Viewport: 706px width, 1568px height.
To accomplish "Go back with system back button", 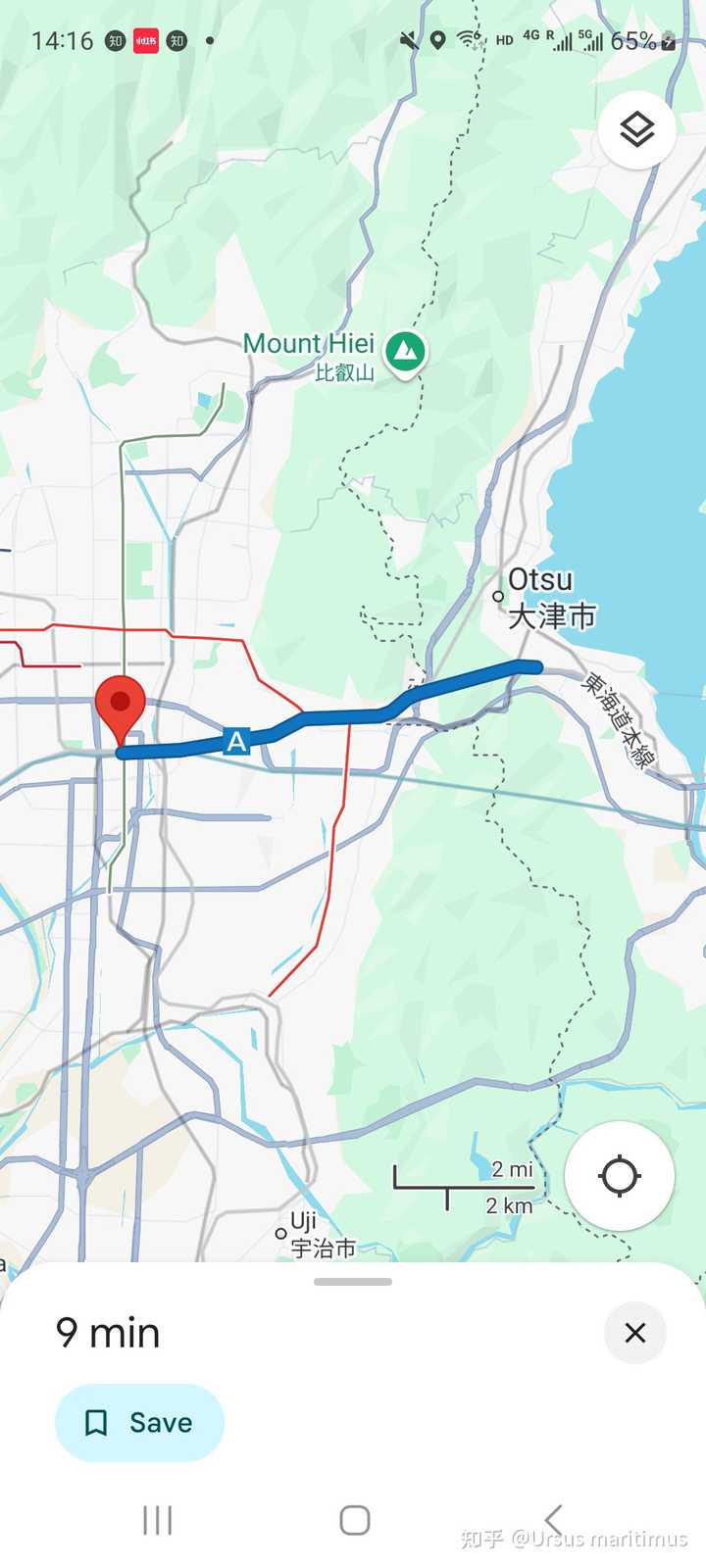I will point(554,1520).
